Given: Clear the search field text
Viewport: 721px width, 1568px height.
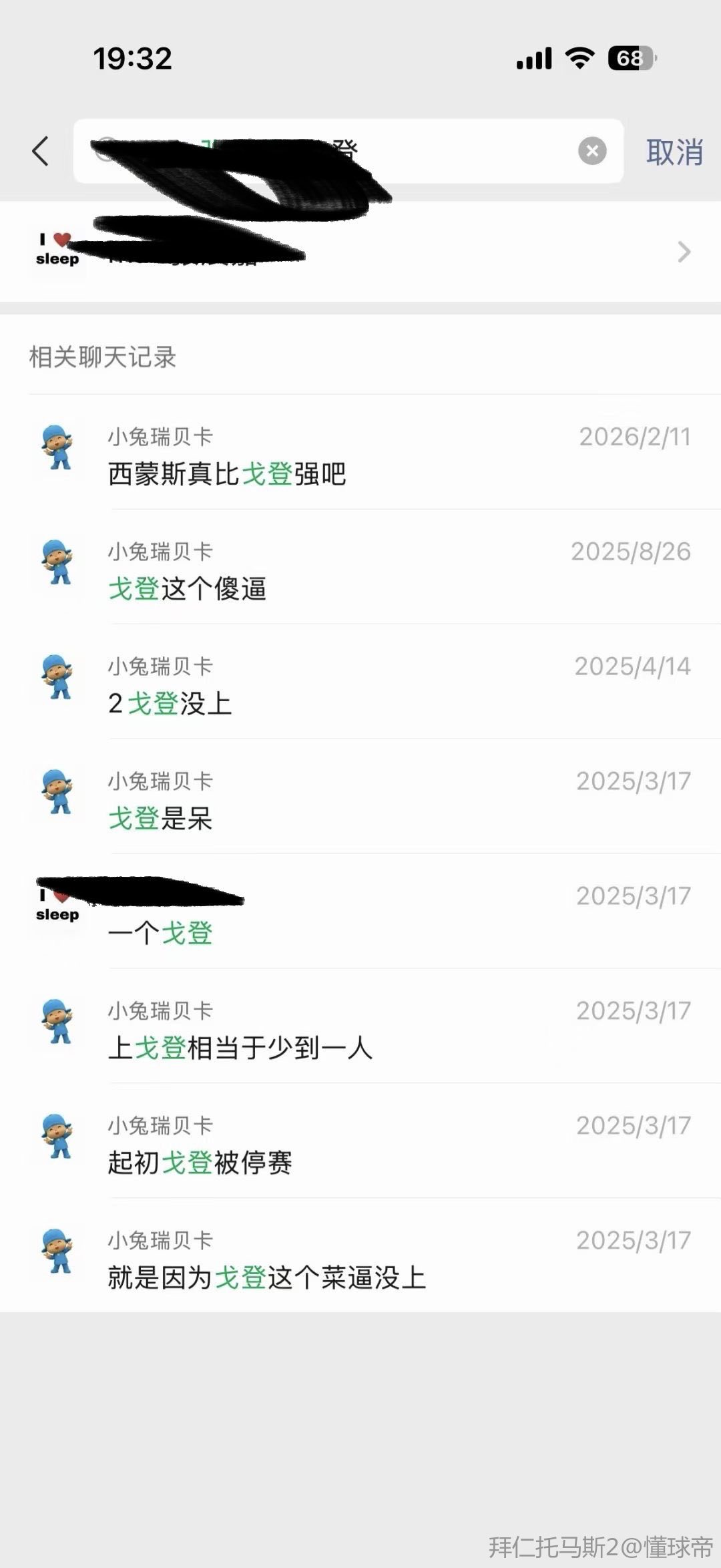Looking at the screenshot, I should (x=592, y=151).
